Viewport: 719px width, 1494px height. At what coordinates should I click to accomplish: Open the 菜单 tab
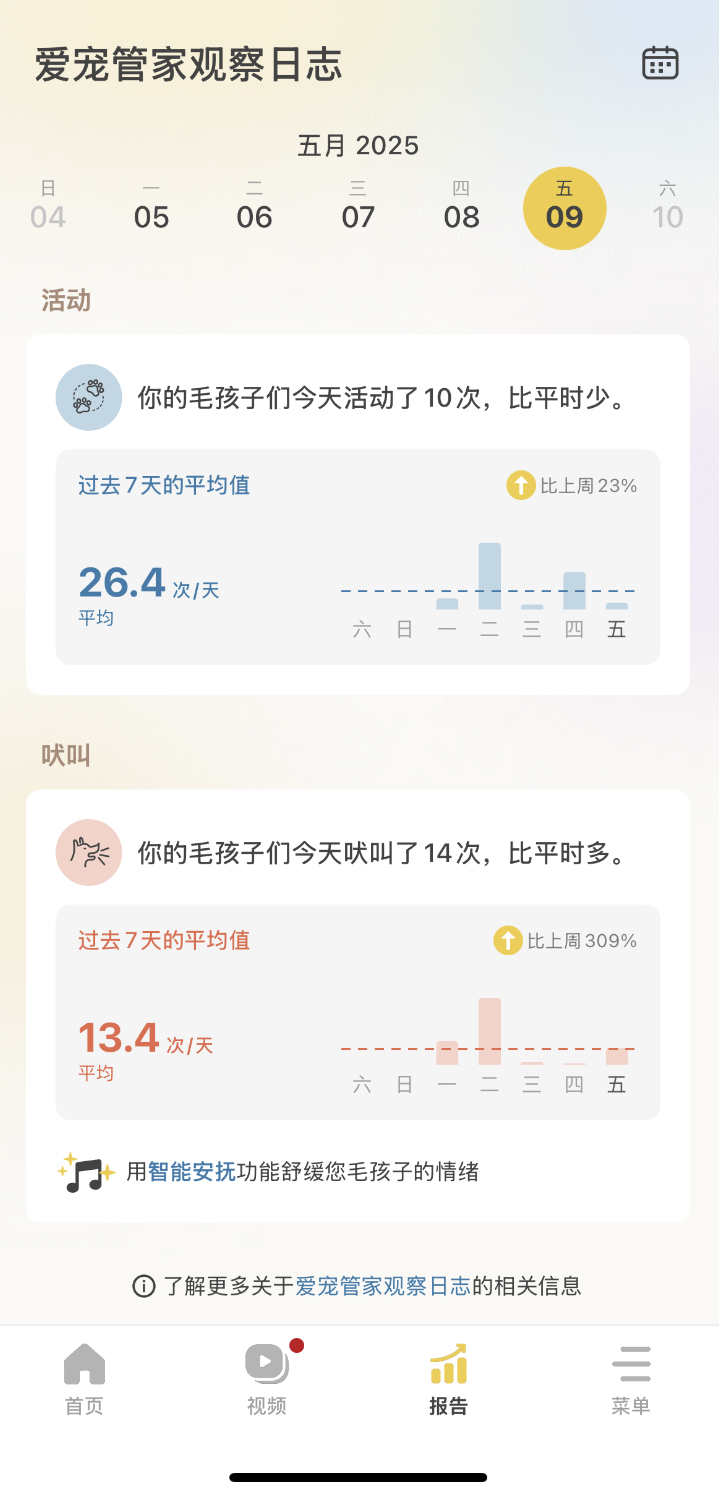(631, 1378)
